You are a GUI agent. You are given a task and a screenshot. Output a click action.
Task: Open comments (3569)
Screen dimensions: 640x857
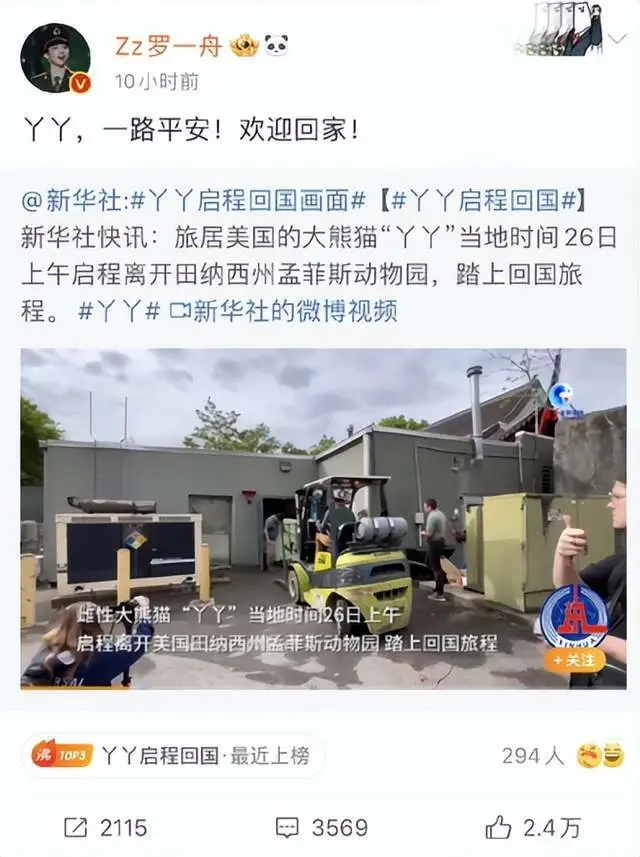[321, 828]
